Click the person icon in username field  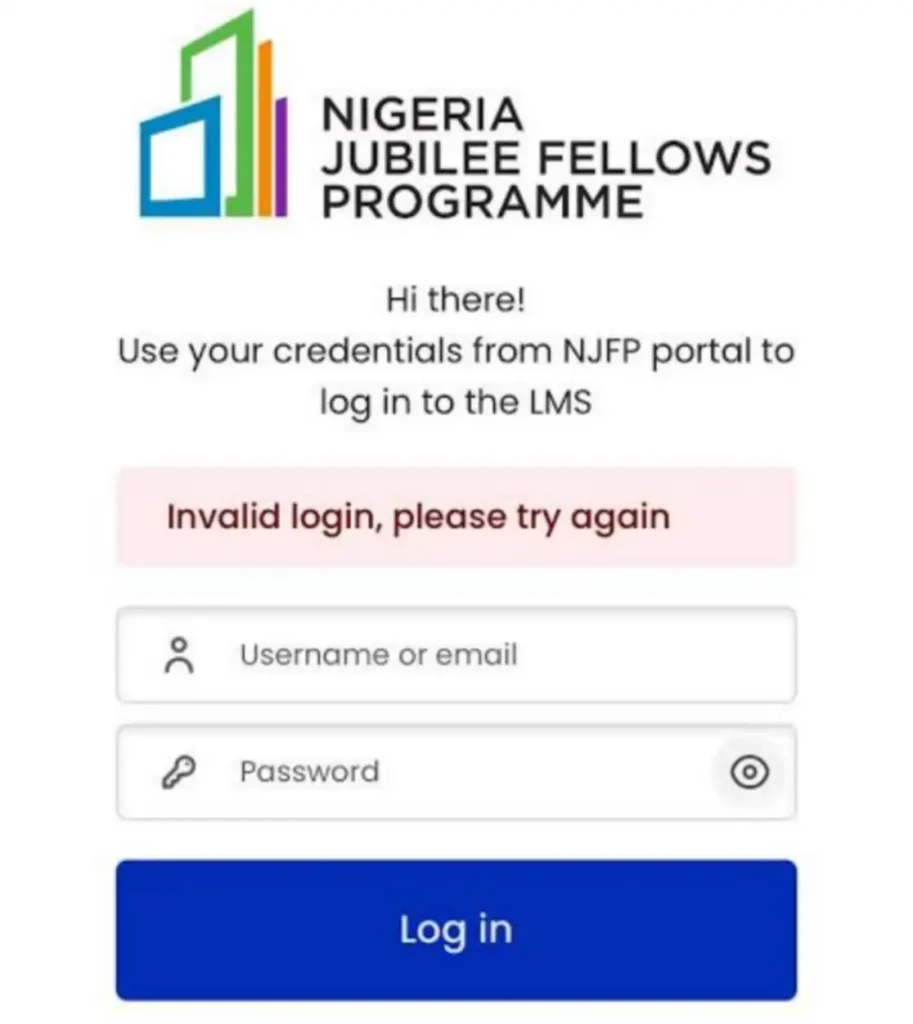pyautogui.click(x=179, y=655)
